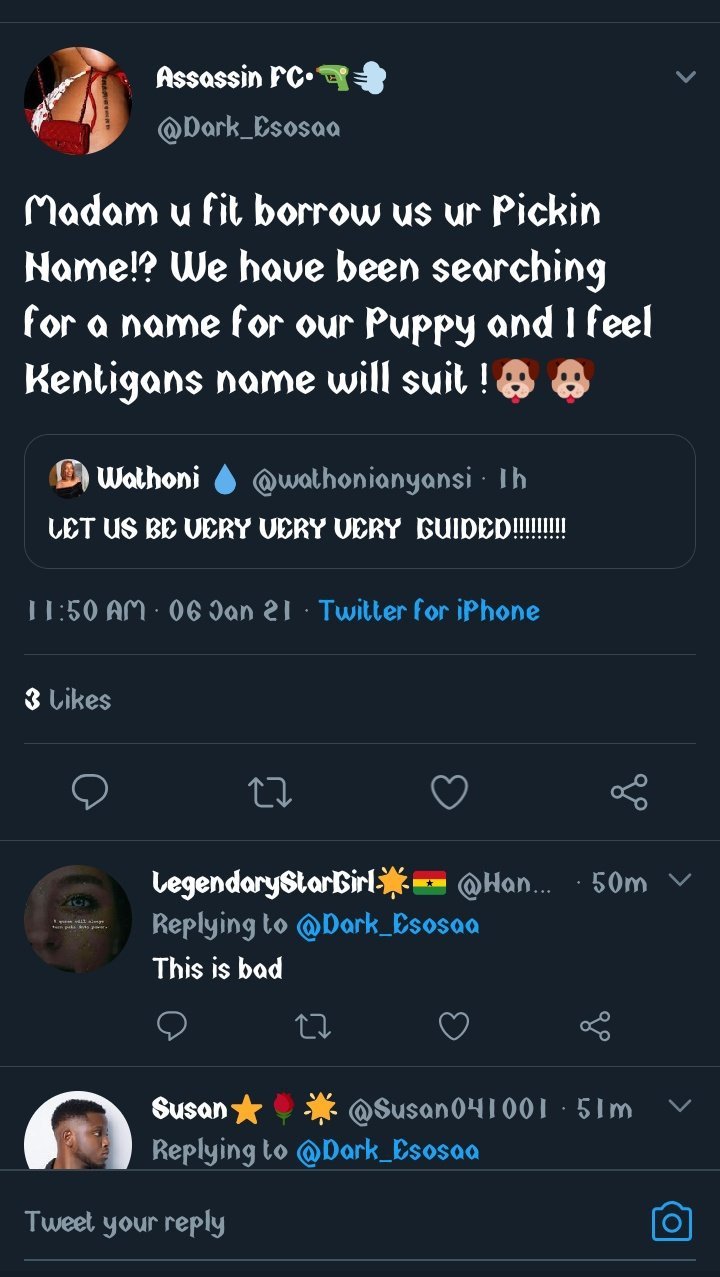Open Assassin FC's profile picture
The image size is (720, 1277).
[x=78, y=101]
